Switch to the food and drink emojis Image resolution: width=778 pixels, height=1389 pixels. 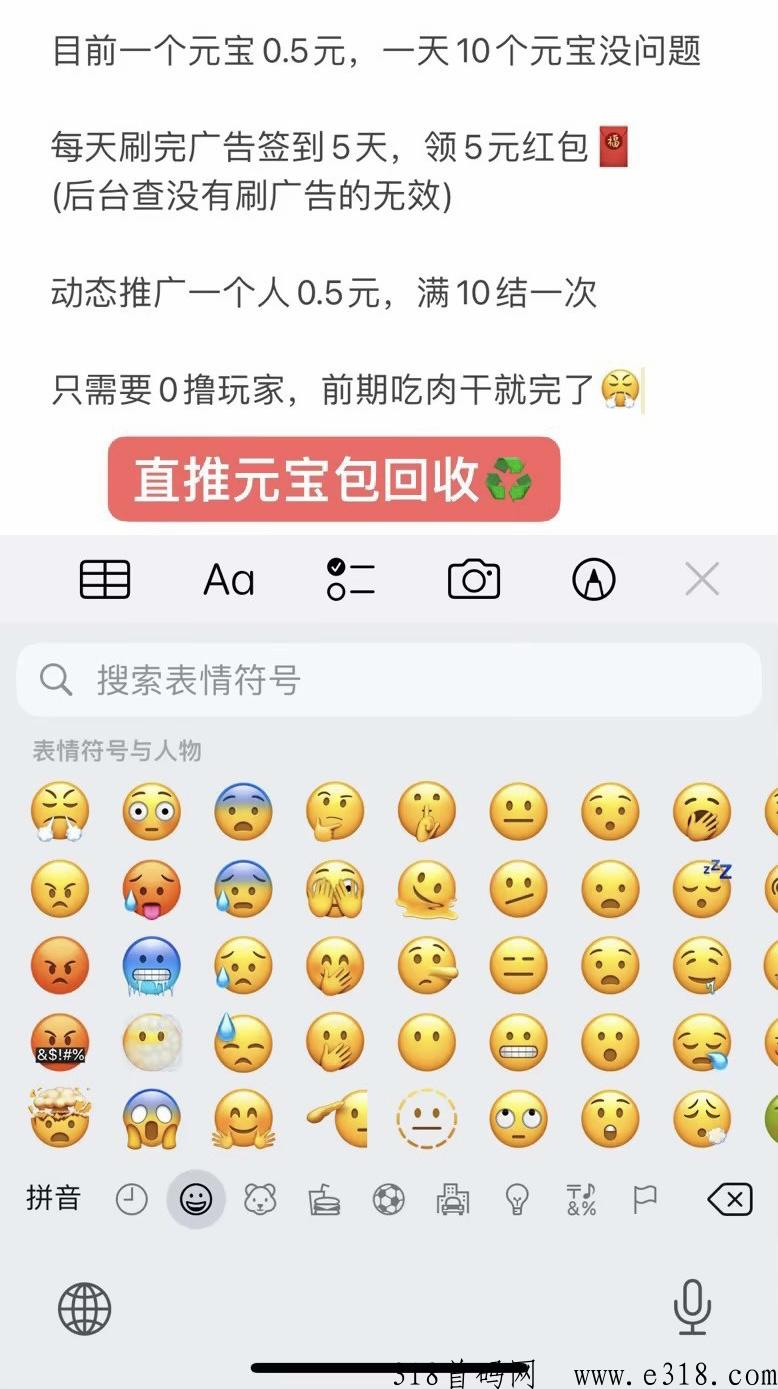click(324, 1199)
